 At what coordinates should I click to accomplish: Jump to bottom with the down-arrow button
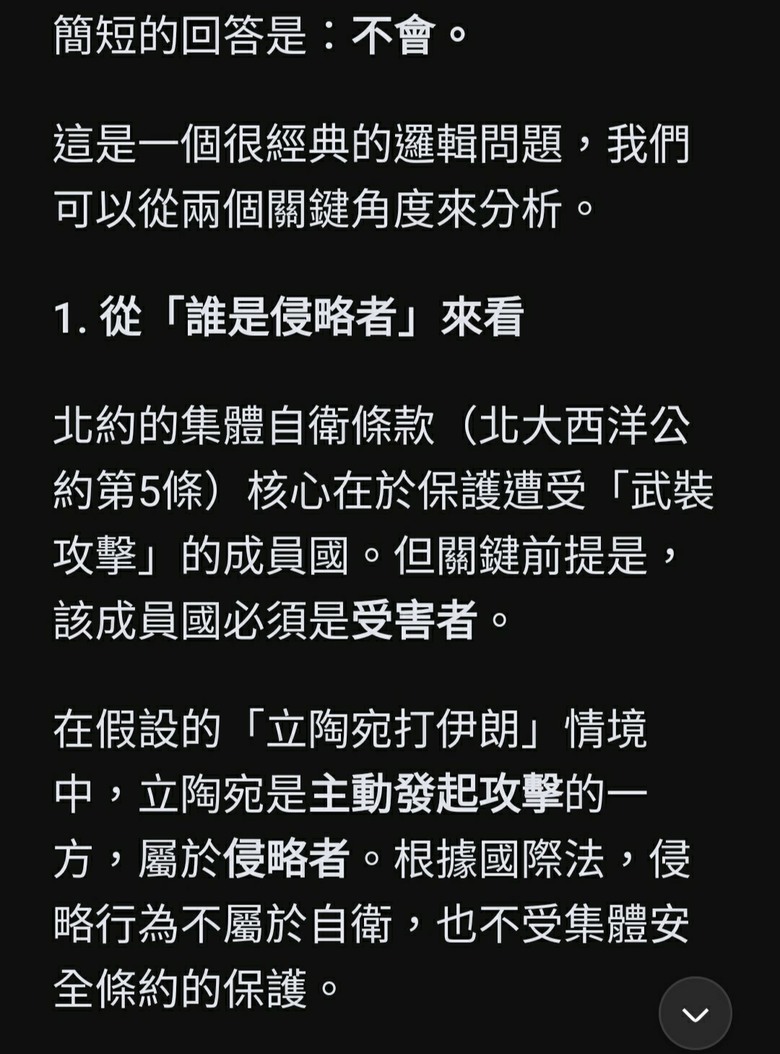[695, 1014]
